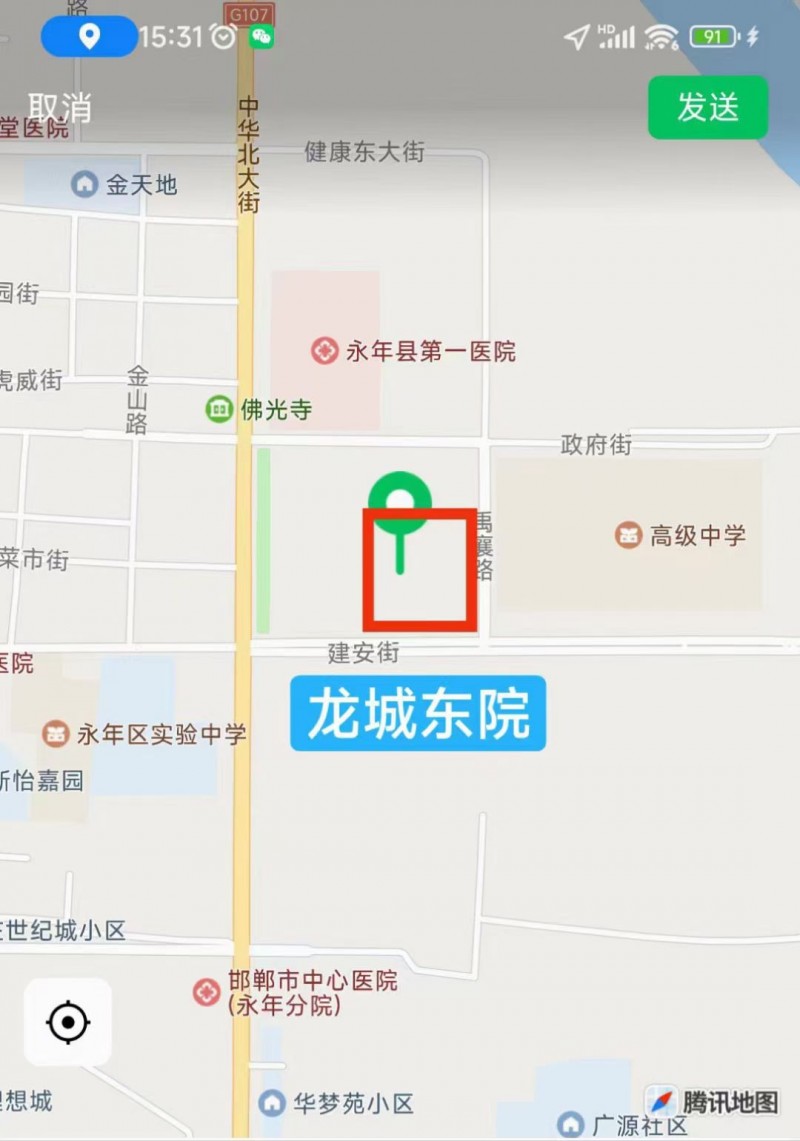Send the selected location with 发送
This screenshot has width=800, height=1141.
pos(708,106)
